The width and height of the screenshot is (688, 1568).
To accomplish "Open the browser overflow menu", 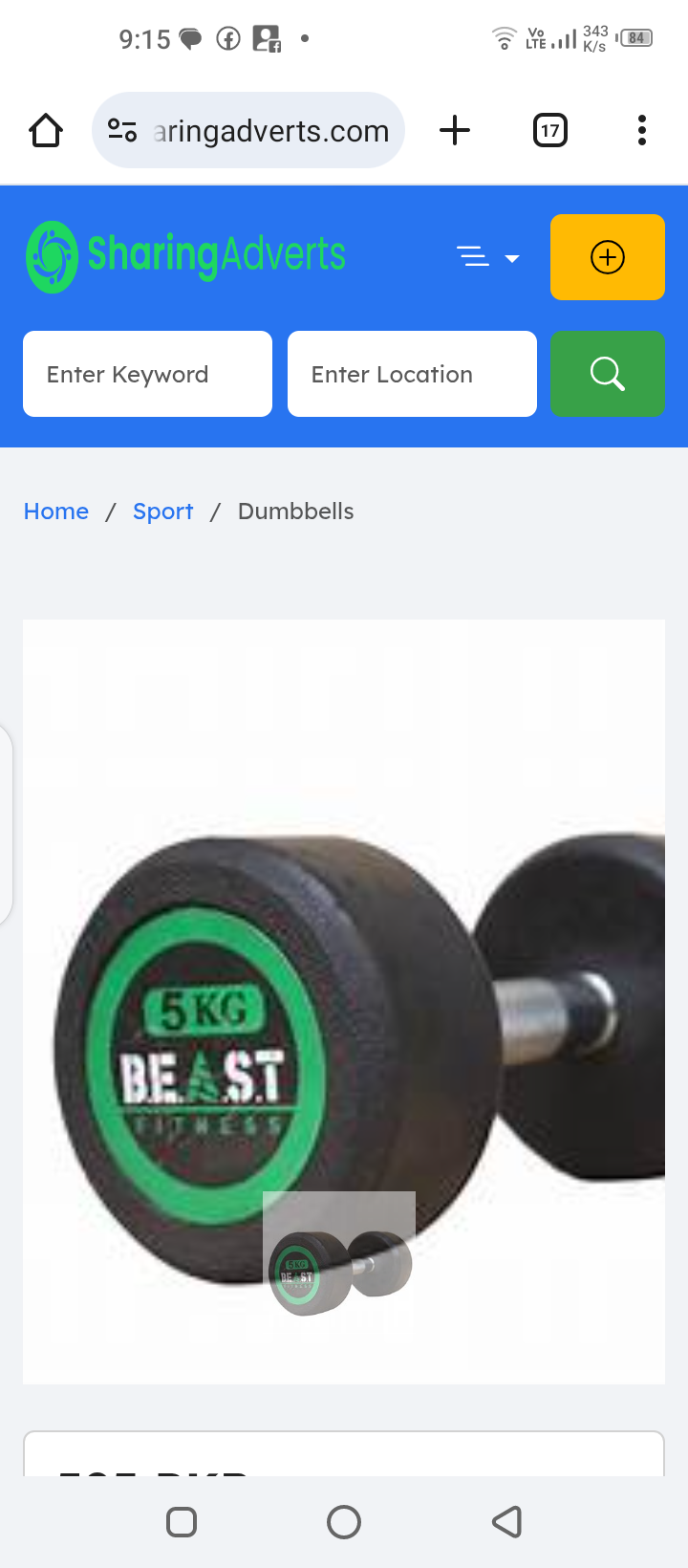I will click(641, 130).
